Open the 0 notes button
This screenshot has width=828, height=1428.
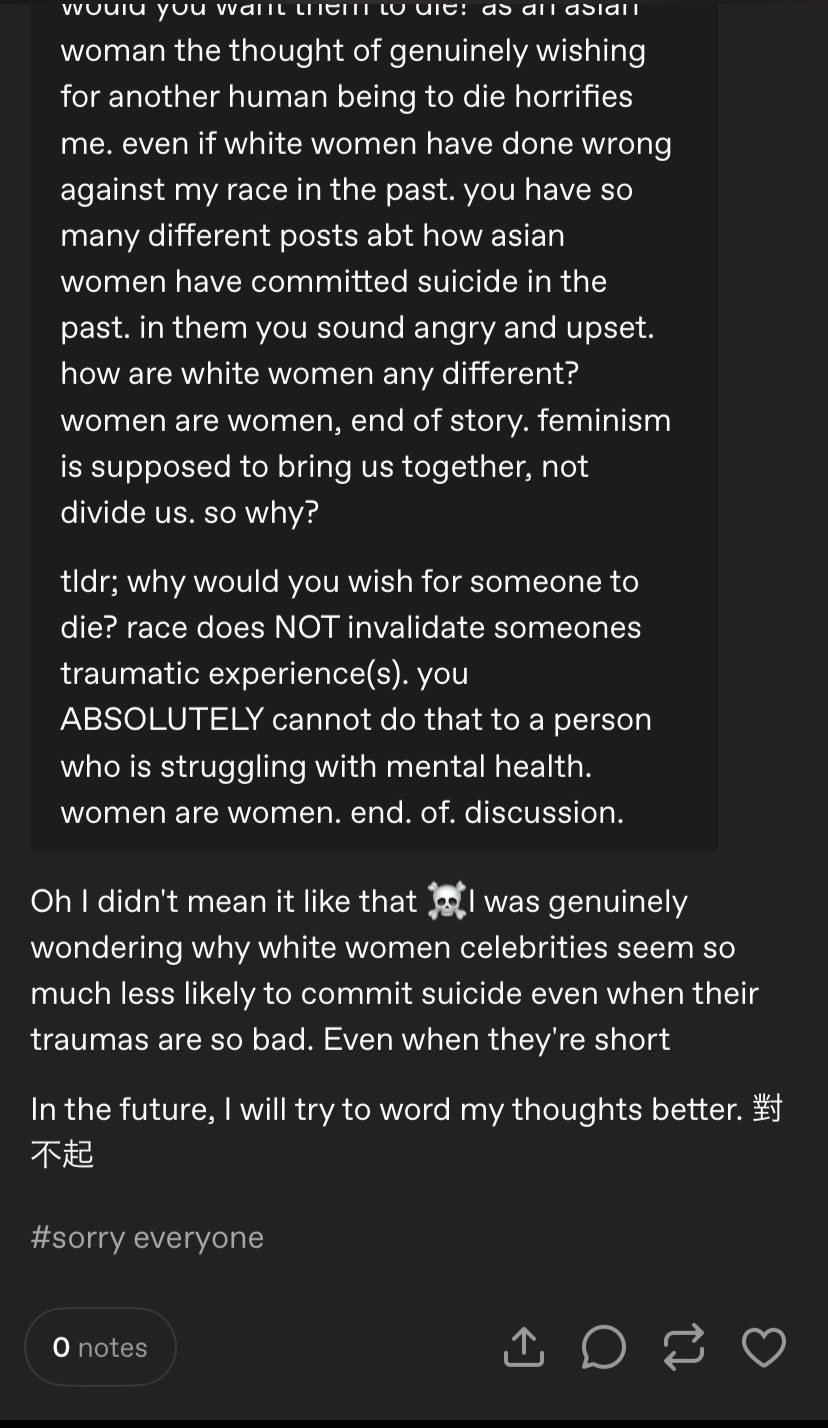tap(100, 1347)
